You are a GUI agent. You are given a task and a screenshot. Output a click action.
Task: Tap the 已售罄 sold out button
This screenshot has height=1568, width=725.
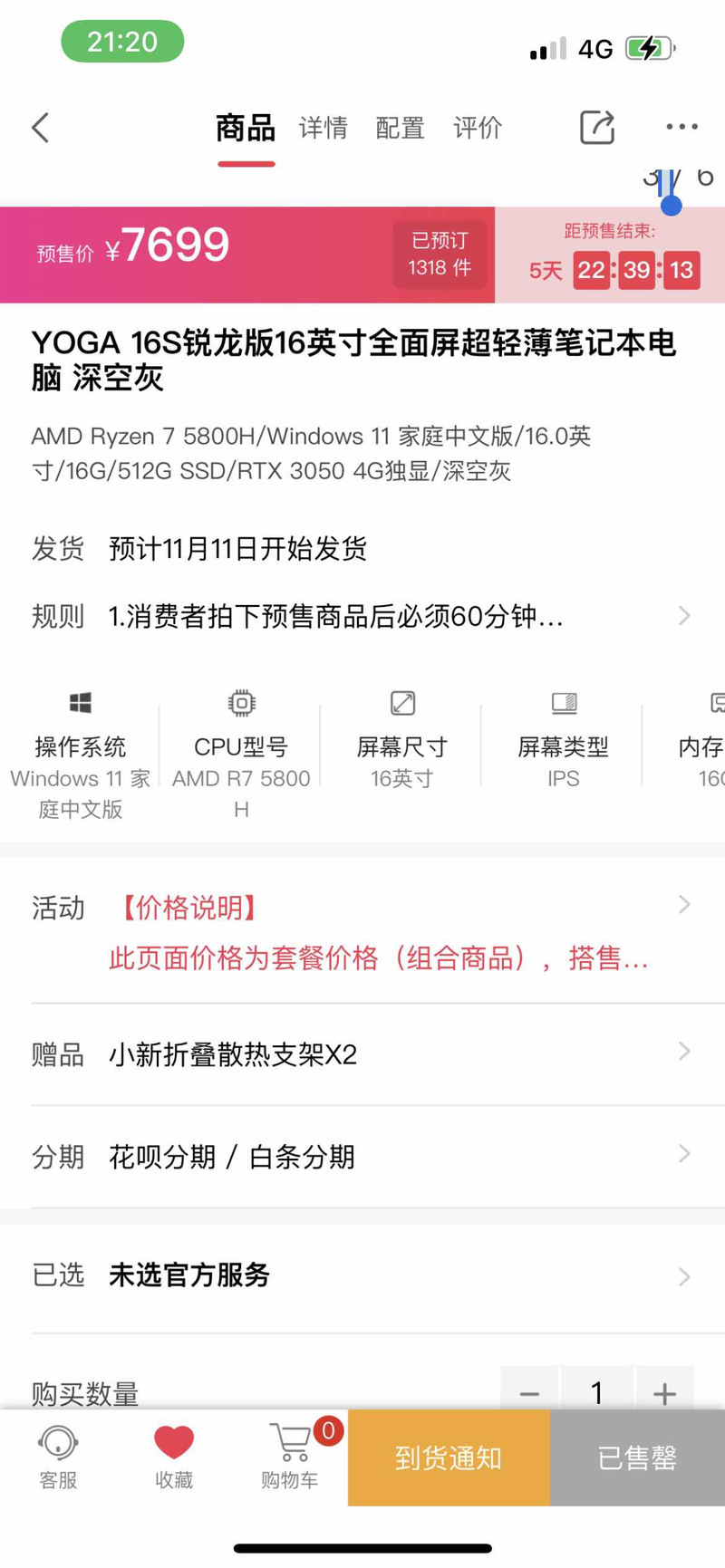pos(637,1457)
